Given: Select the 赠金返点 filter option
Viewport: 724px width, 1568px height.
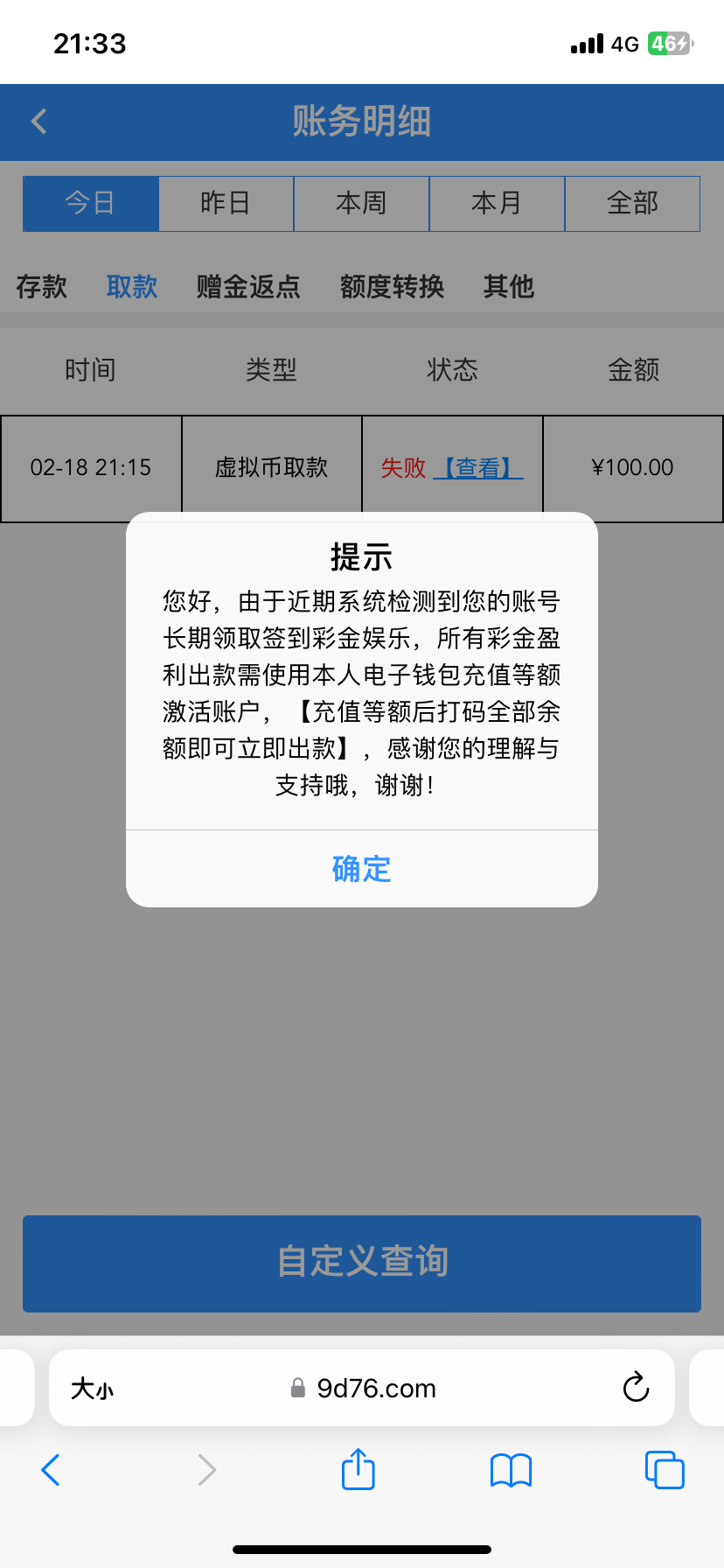Looking at the screenshot, I should [247, 287].
